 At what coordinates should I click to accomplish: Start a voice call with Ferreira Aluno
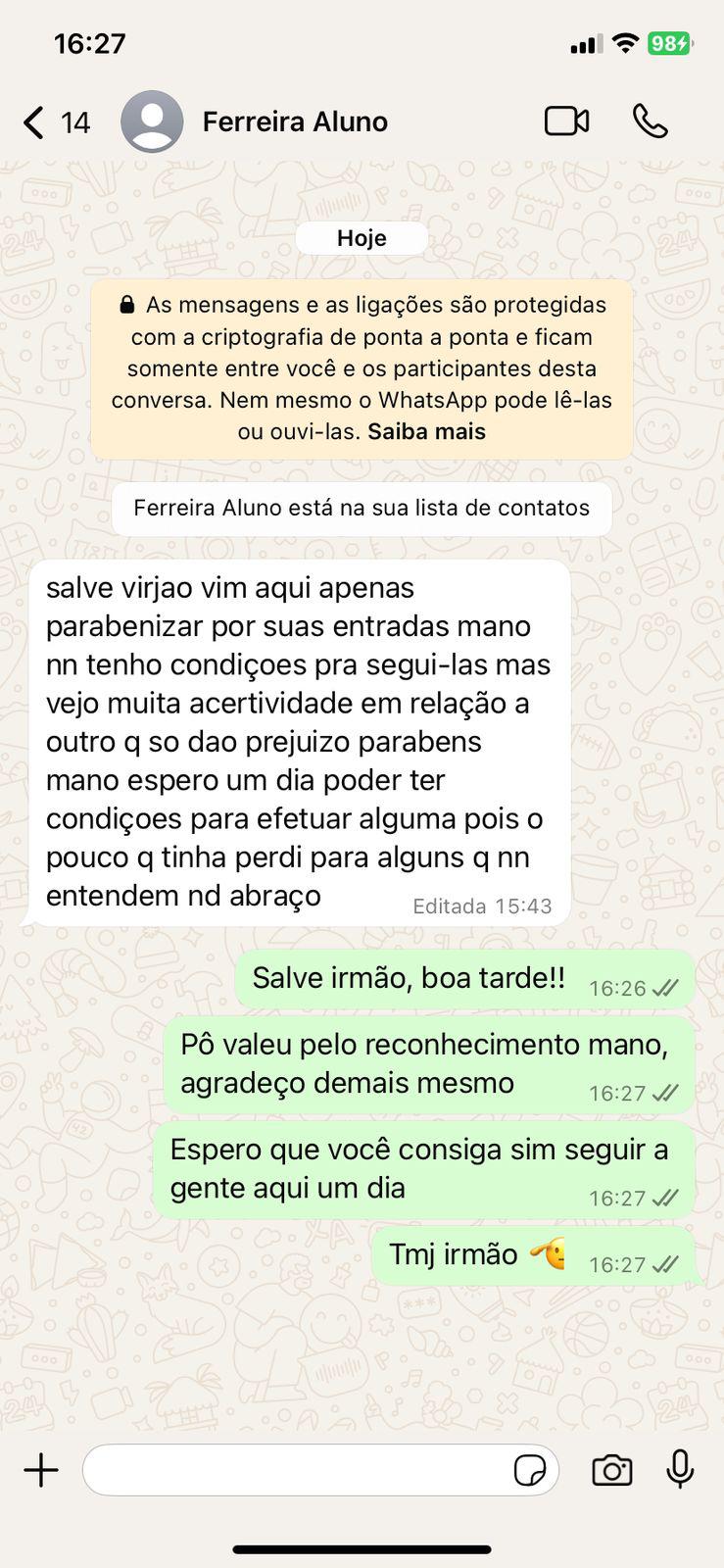point(650,122)
